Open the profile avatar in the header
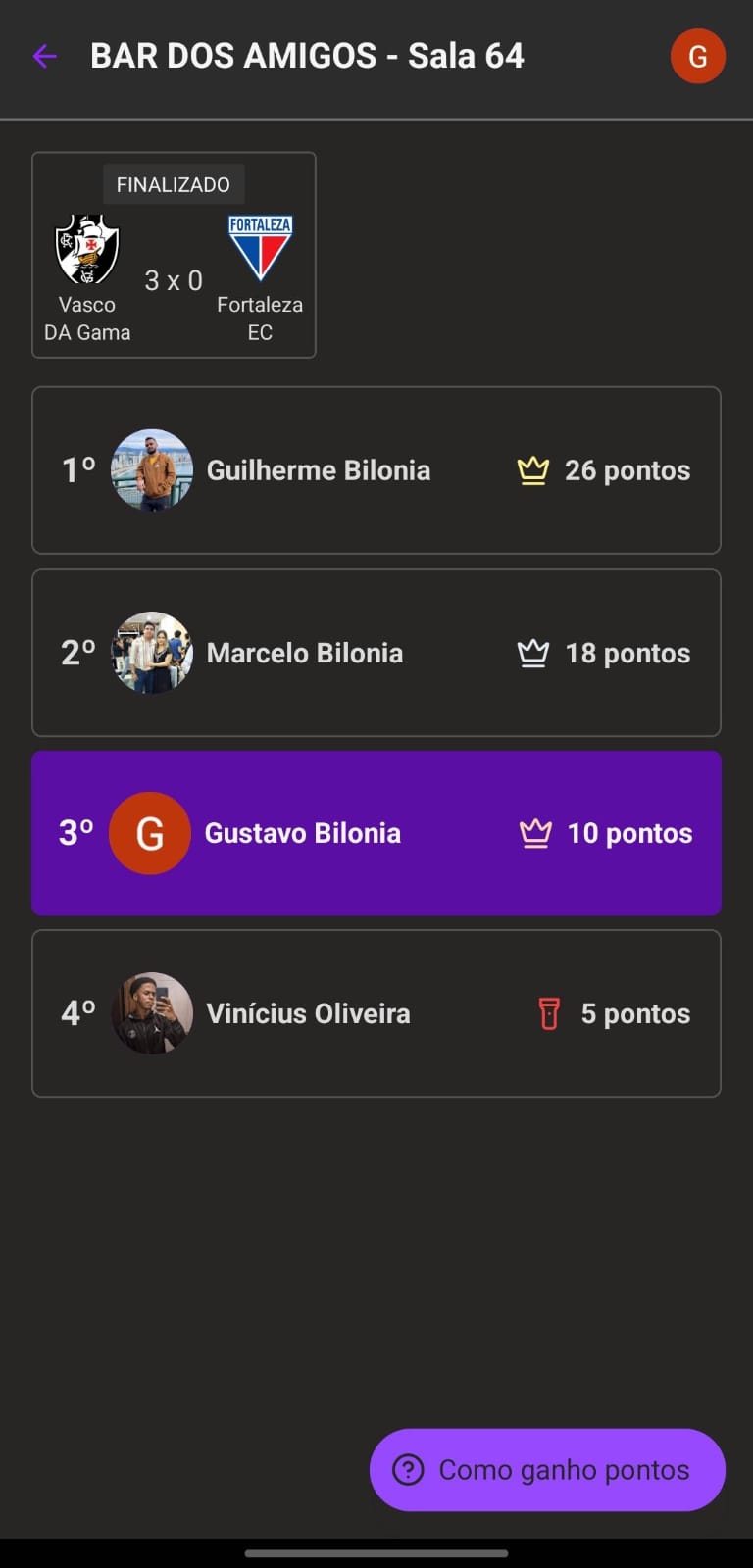Viewport: 753px width, 1568px height. click(x=697, y=56)
